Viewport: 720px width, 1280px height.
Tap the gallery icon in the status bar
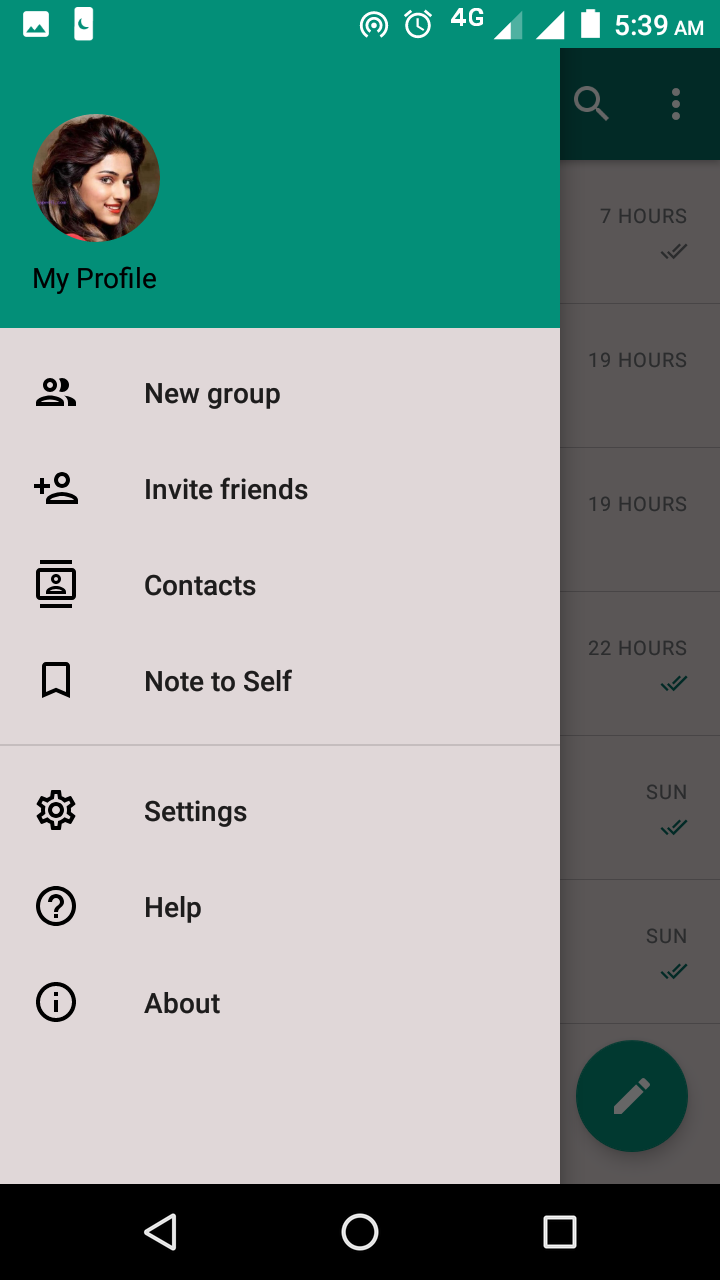tap(36, 23)
